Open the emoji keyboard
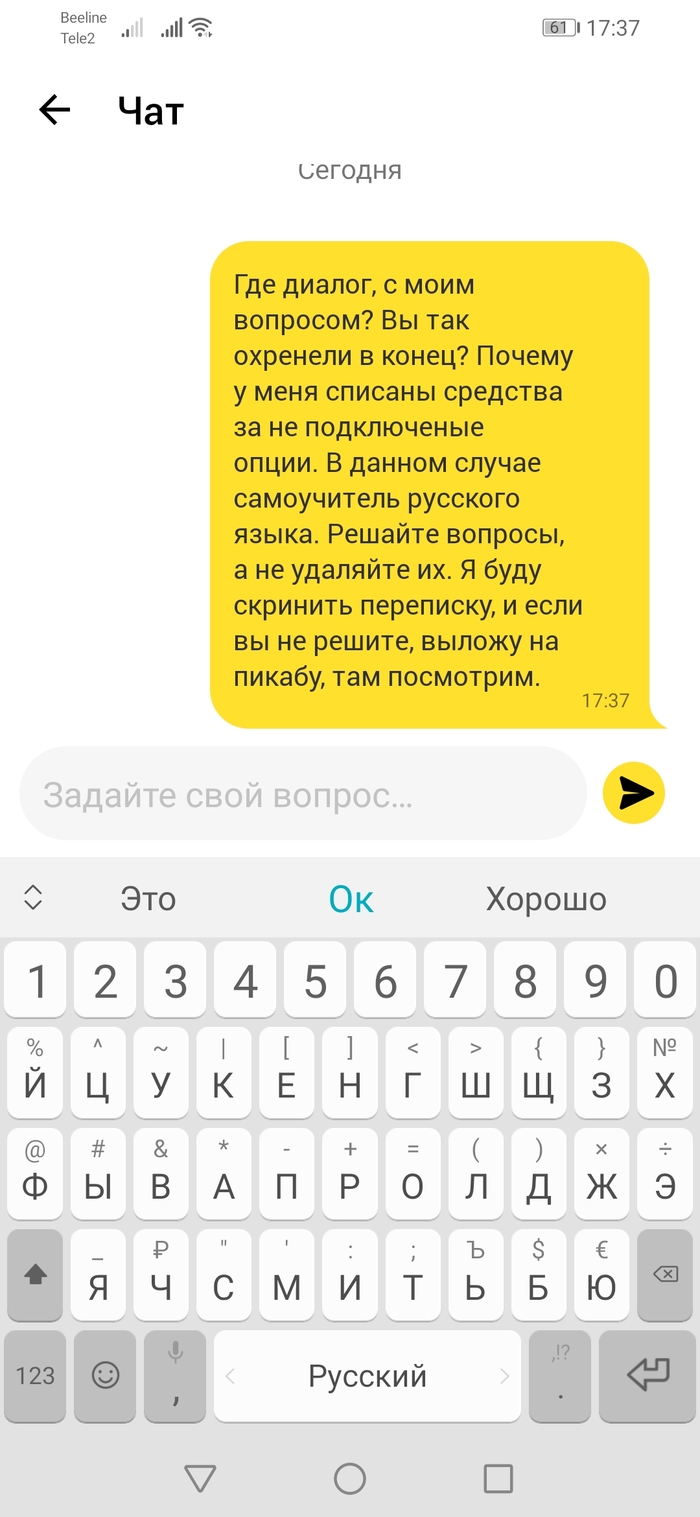 [105, 1376]
